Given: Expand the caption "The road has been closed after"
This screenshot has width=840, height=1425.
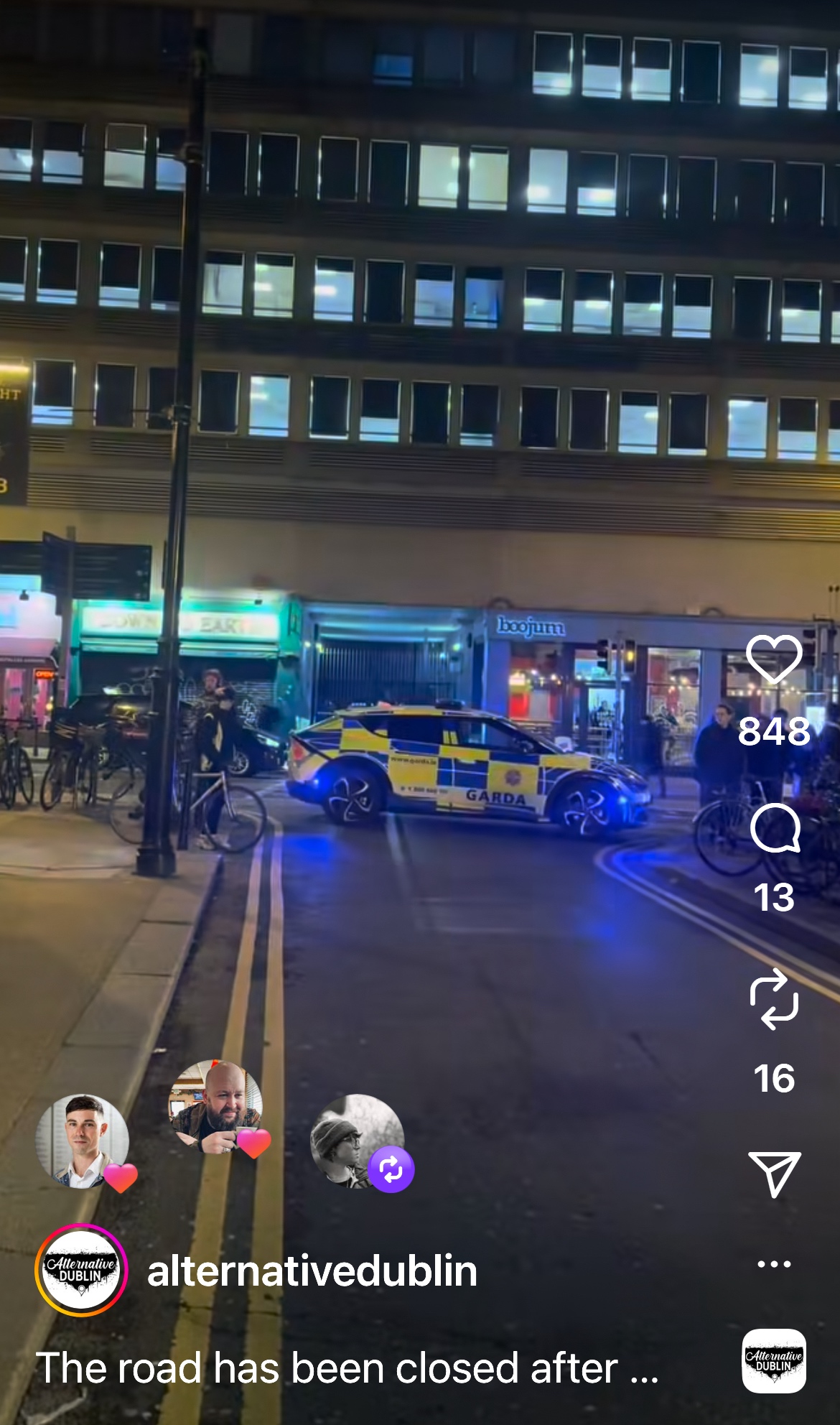Looking at the screenshot, I should point(347,1368).
